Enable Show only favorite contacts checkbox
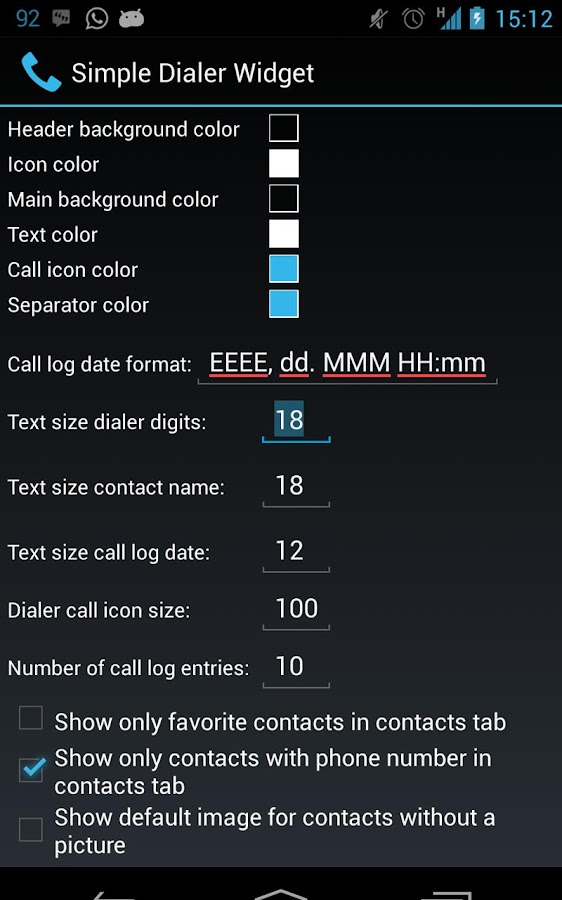This screenshot has height=900, width=562. click(x=30, y=718)
